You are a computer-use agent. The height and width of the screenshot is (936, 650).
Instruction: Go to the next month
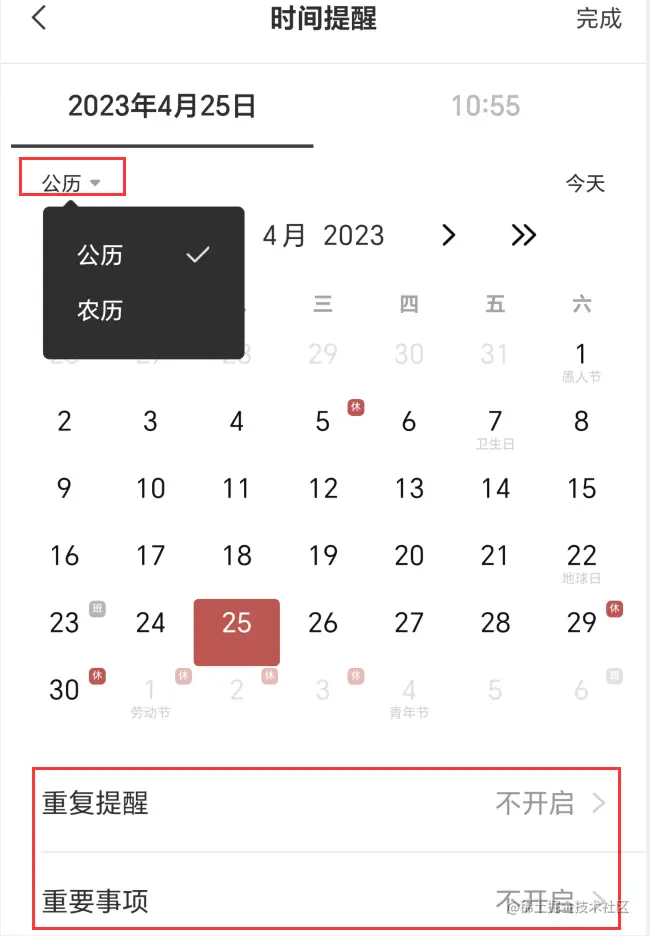click(449, 235)
